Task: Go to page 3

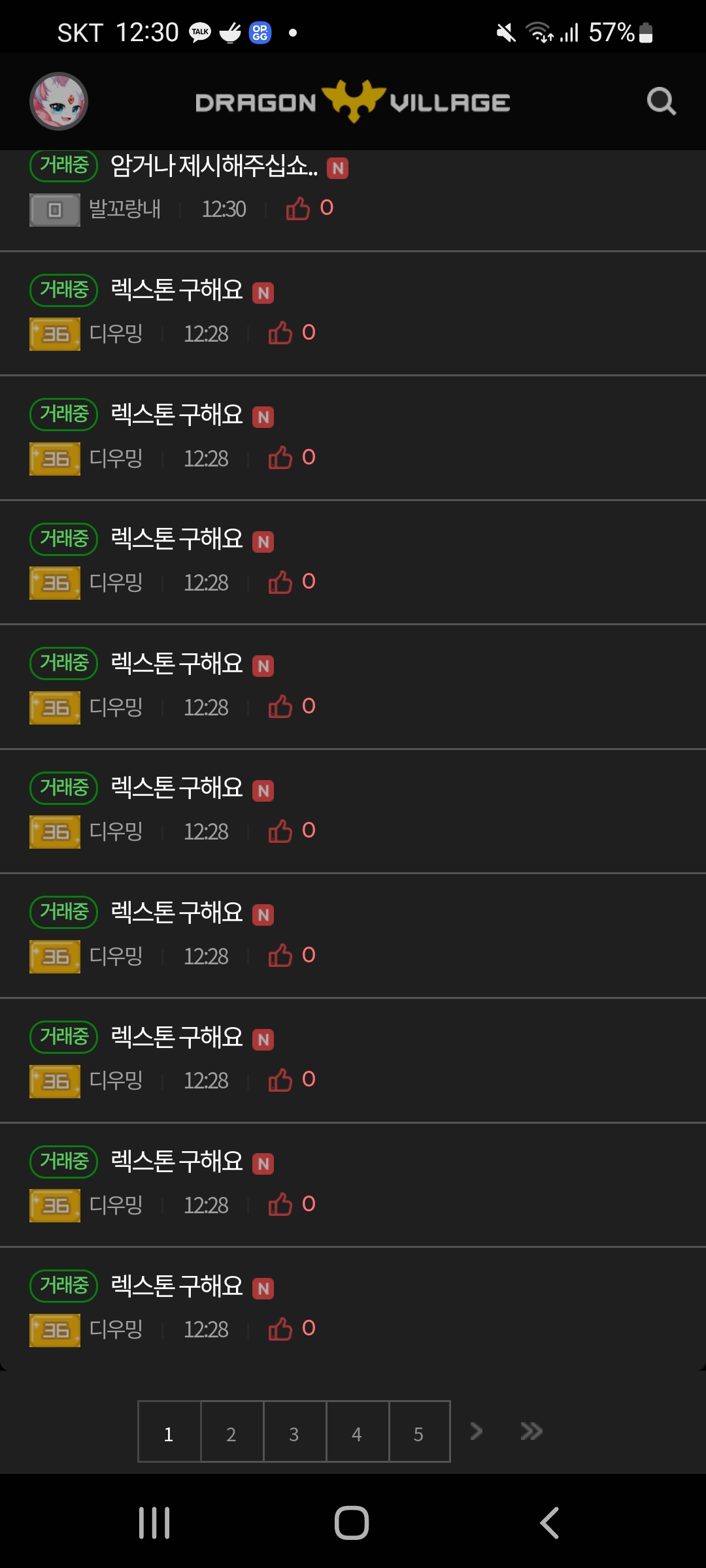Action: [x=294, y=1434]
